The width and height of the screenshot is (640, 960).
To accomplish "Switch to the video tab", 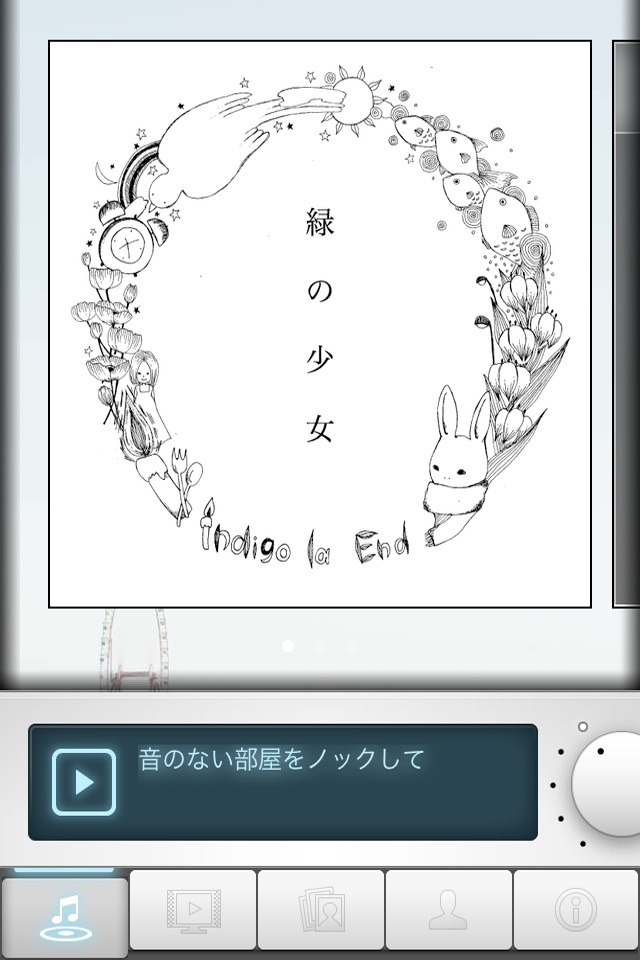I will pos(193,913).
